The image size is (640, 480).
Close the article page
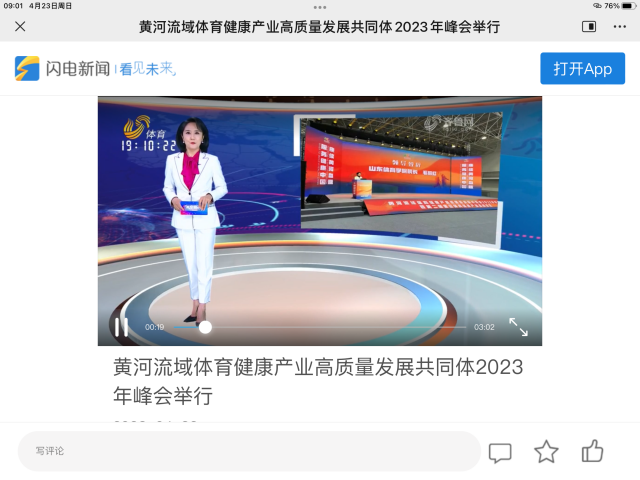(x=20, y=26)
